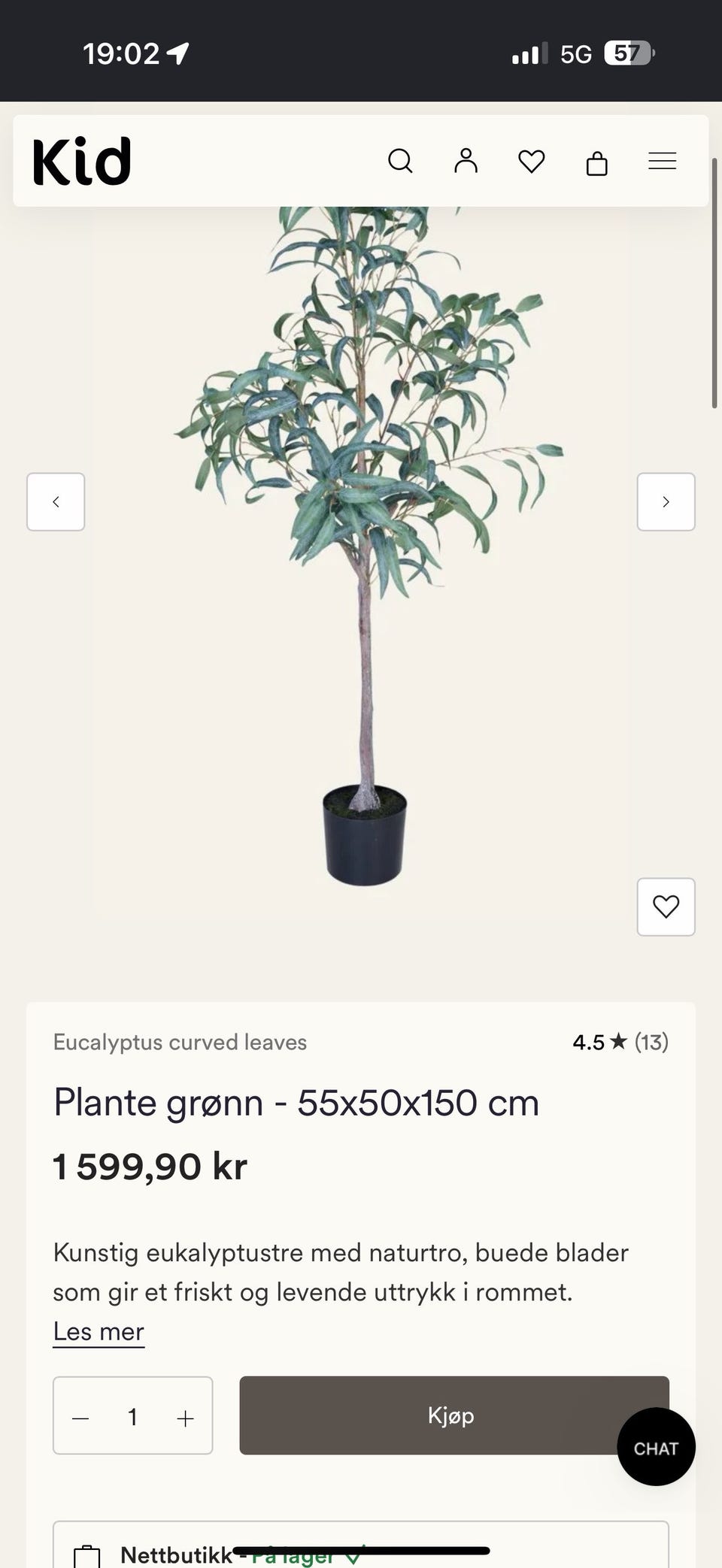Open the hamburger menu
This screenshot has height=1568, width=722.
[x=662, y=161]
